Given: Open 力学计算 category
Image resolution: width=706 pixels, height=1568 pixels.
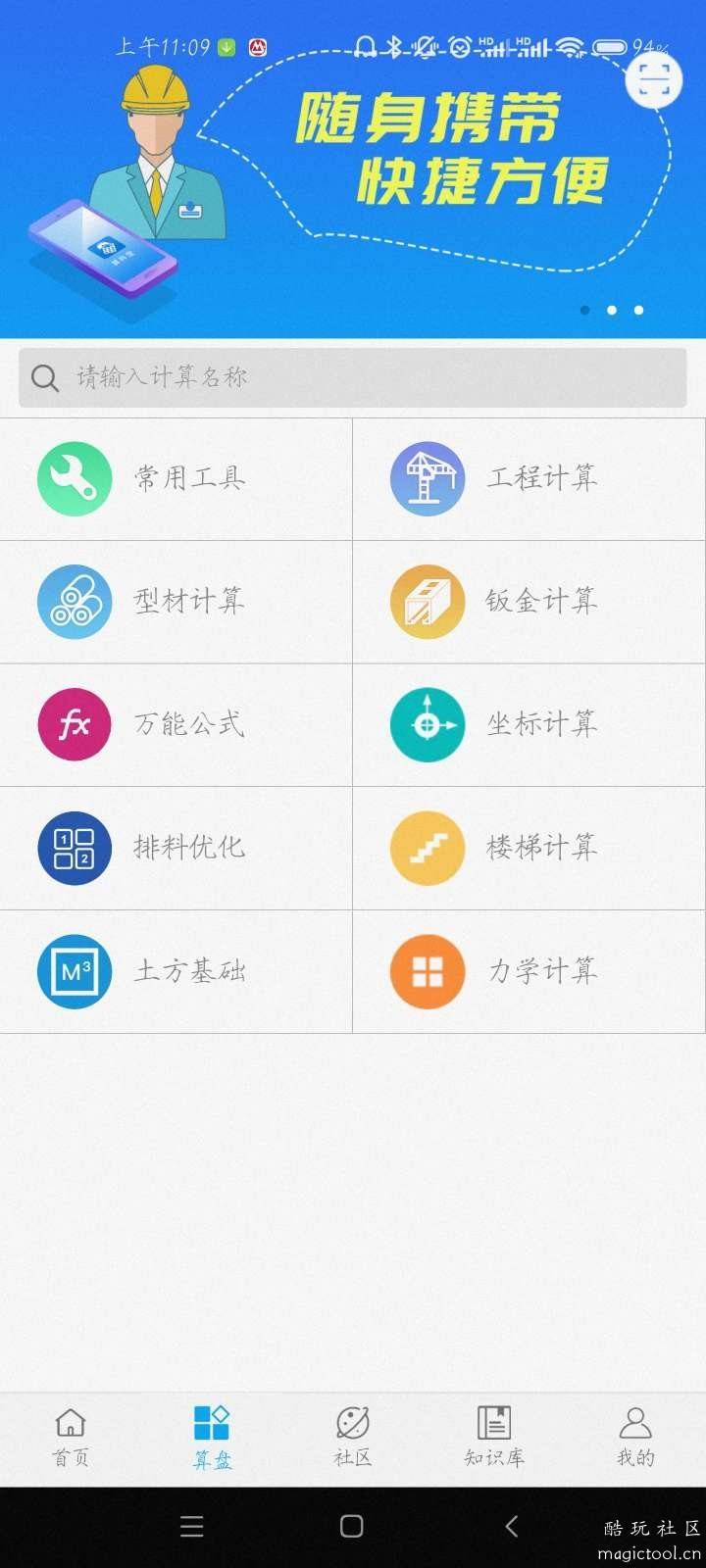Looking at the screenshot, I should 529,972.
